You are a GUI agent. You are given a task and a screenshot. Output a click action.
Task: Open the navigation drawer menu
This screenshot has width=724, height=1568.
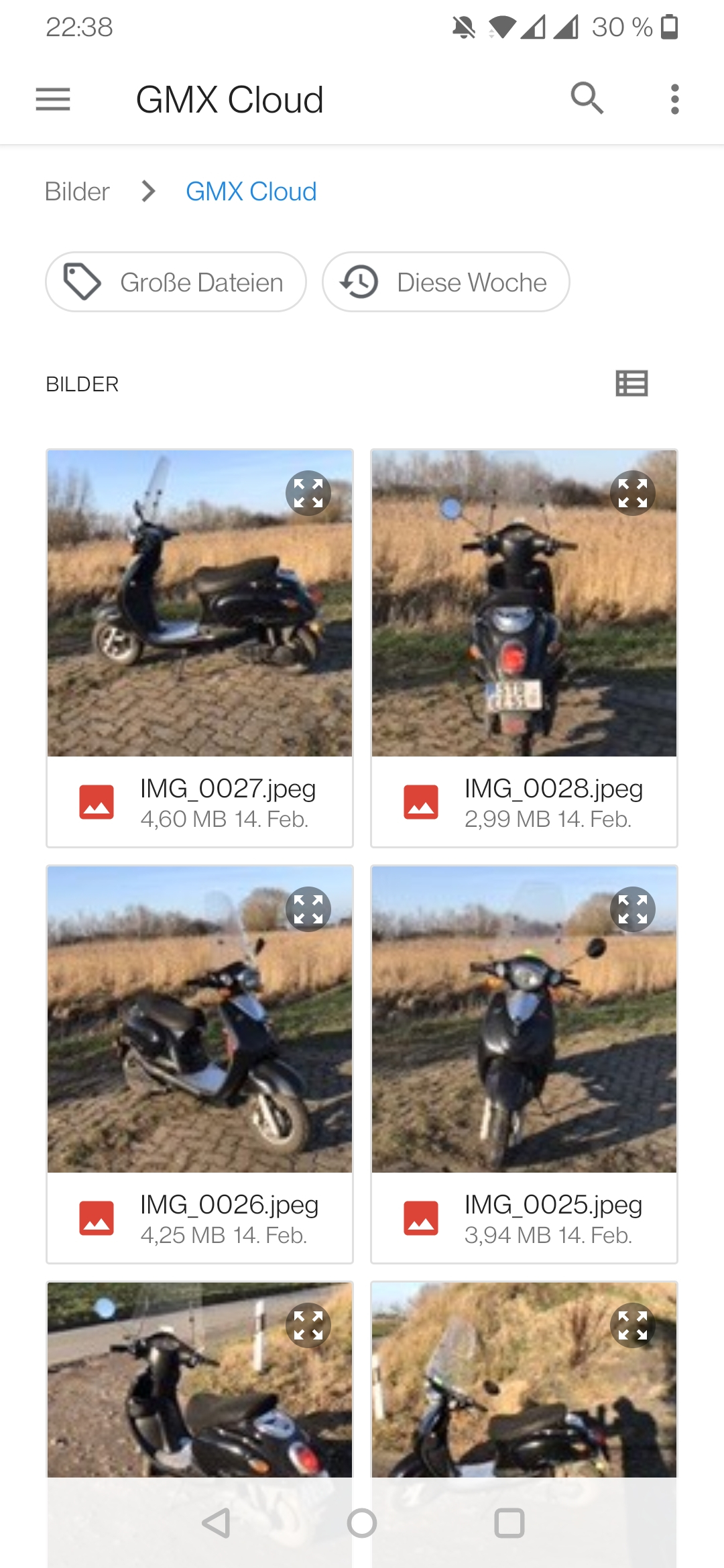coord(53,99)
